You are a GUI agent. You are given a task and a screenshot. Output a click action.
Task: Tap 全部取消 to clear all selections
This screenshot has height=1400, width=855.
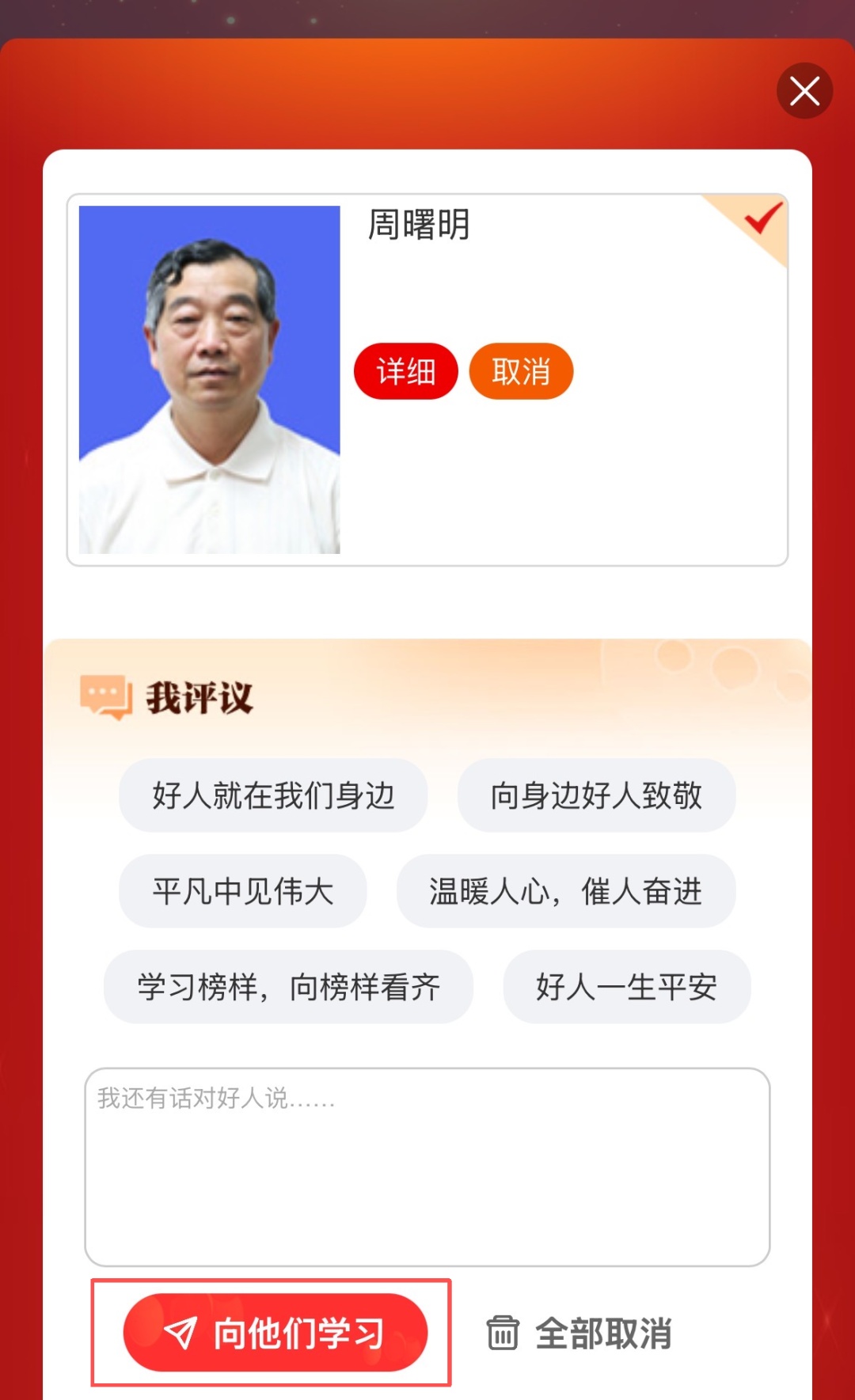point(579,1334)
